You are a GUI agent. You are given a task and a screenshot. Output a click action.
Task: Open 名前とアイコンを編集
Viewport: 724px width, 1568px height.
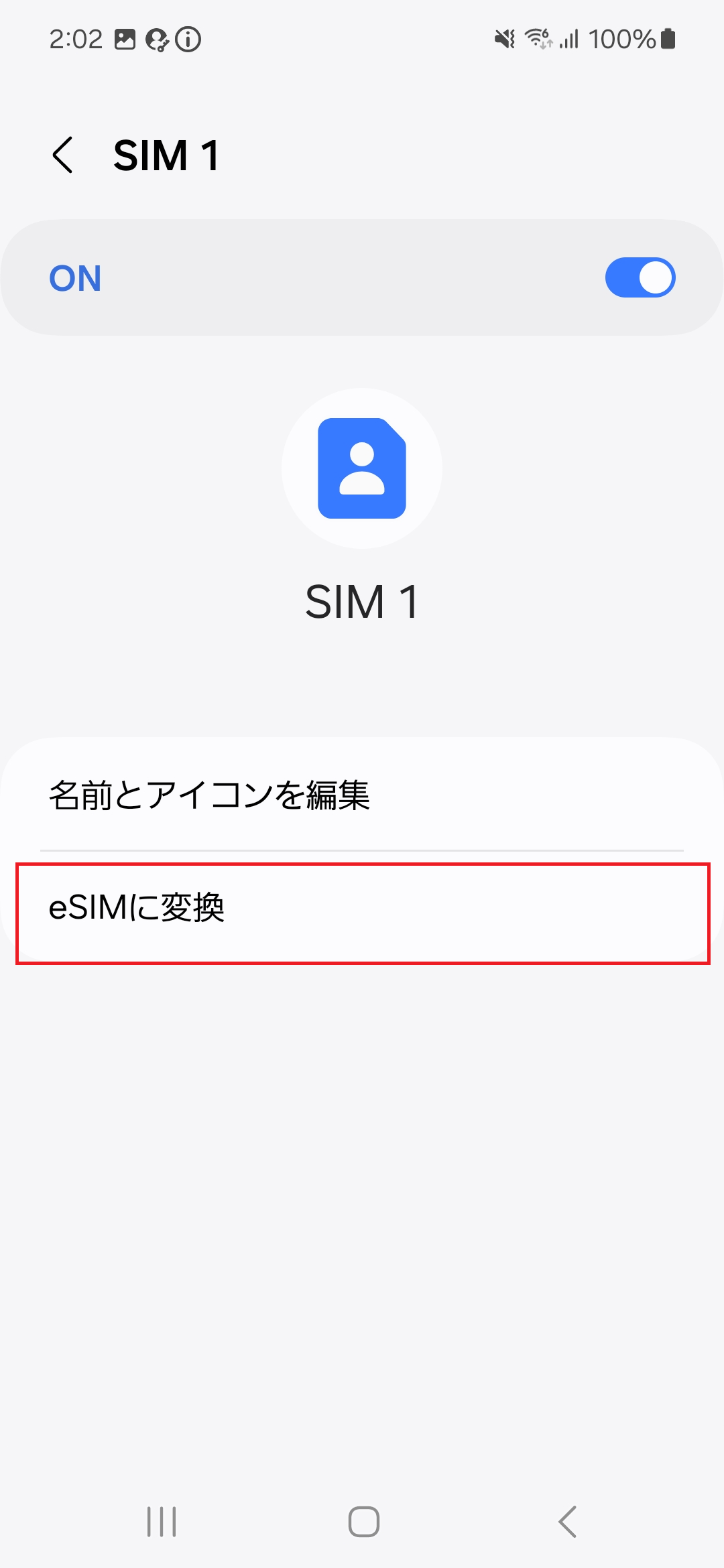(x=362, y=795)
